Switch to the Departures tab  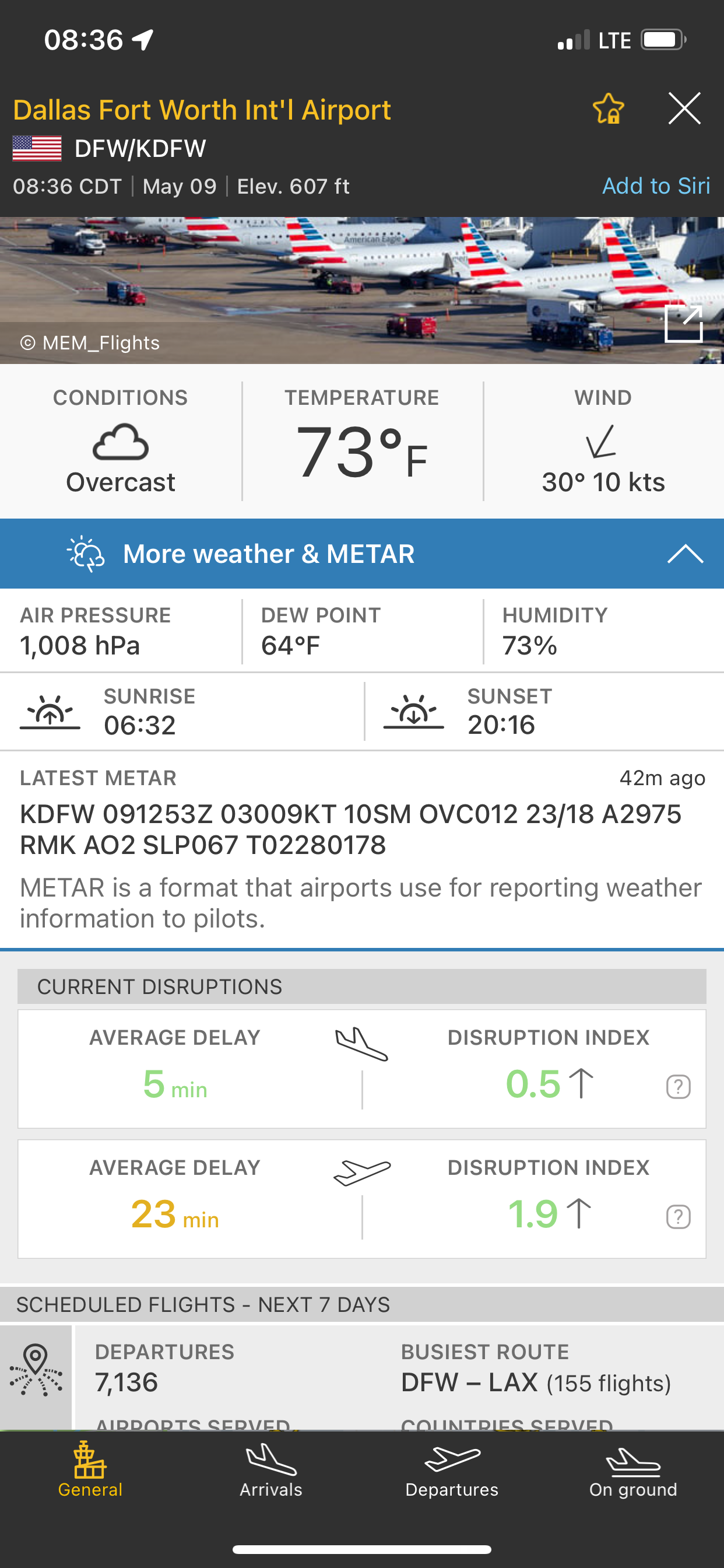[x=452, y=1471]
